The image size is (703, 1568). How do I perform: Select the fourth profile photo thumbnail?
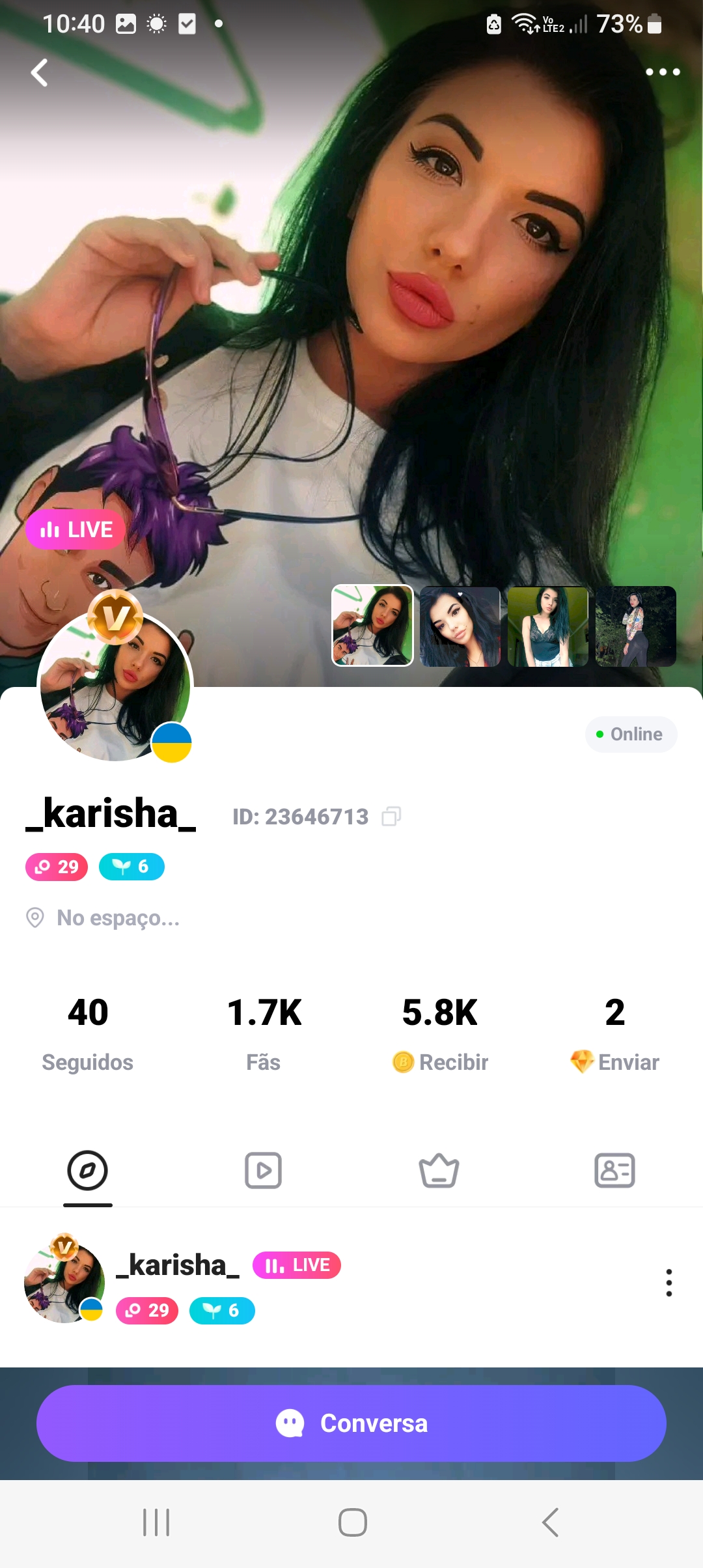pos(636,626)
